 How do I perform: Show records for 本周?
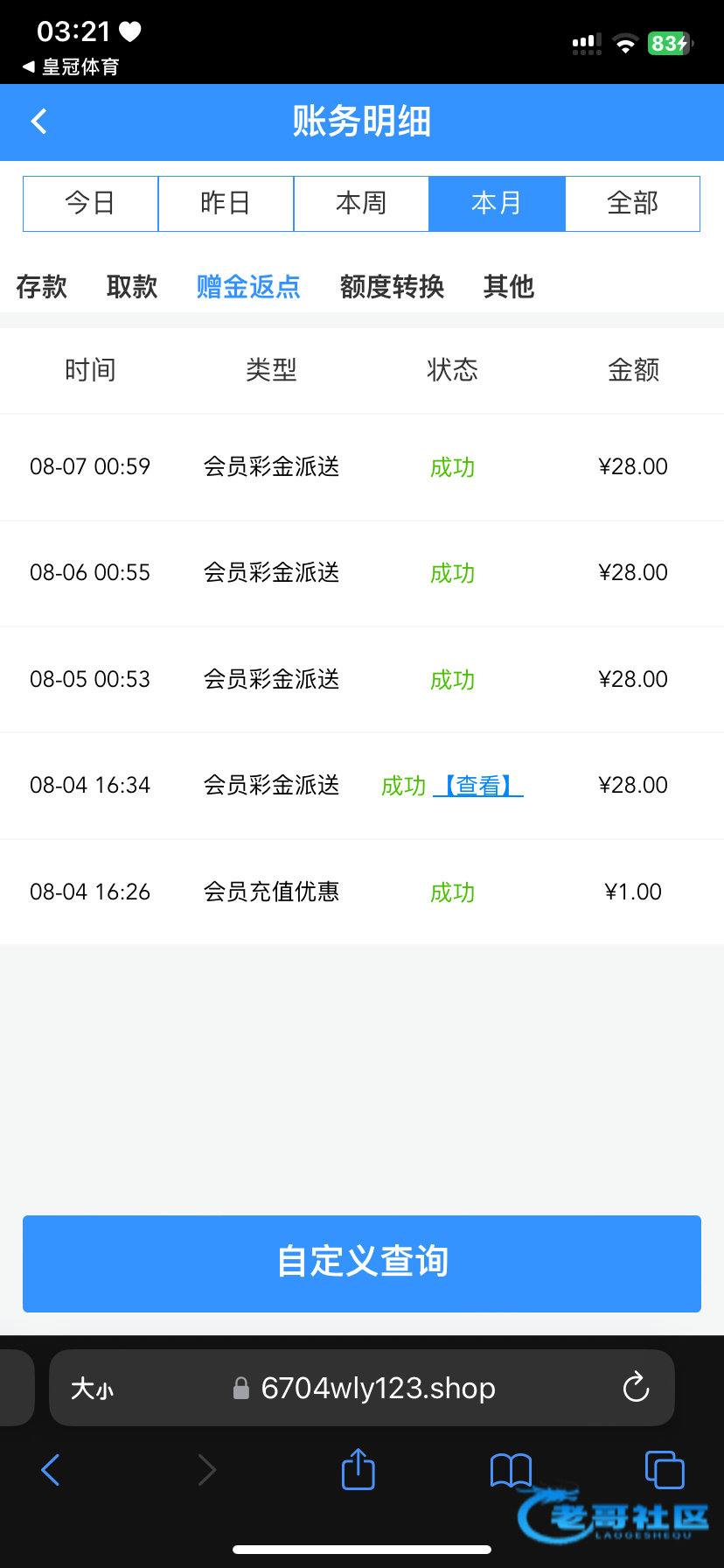(x=361, y=204)
